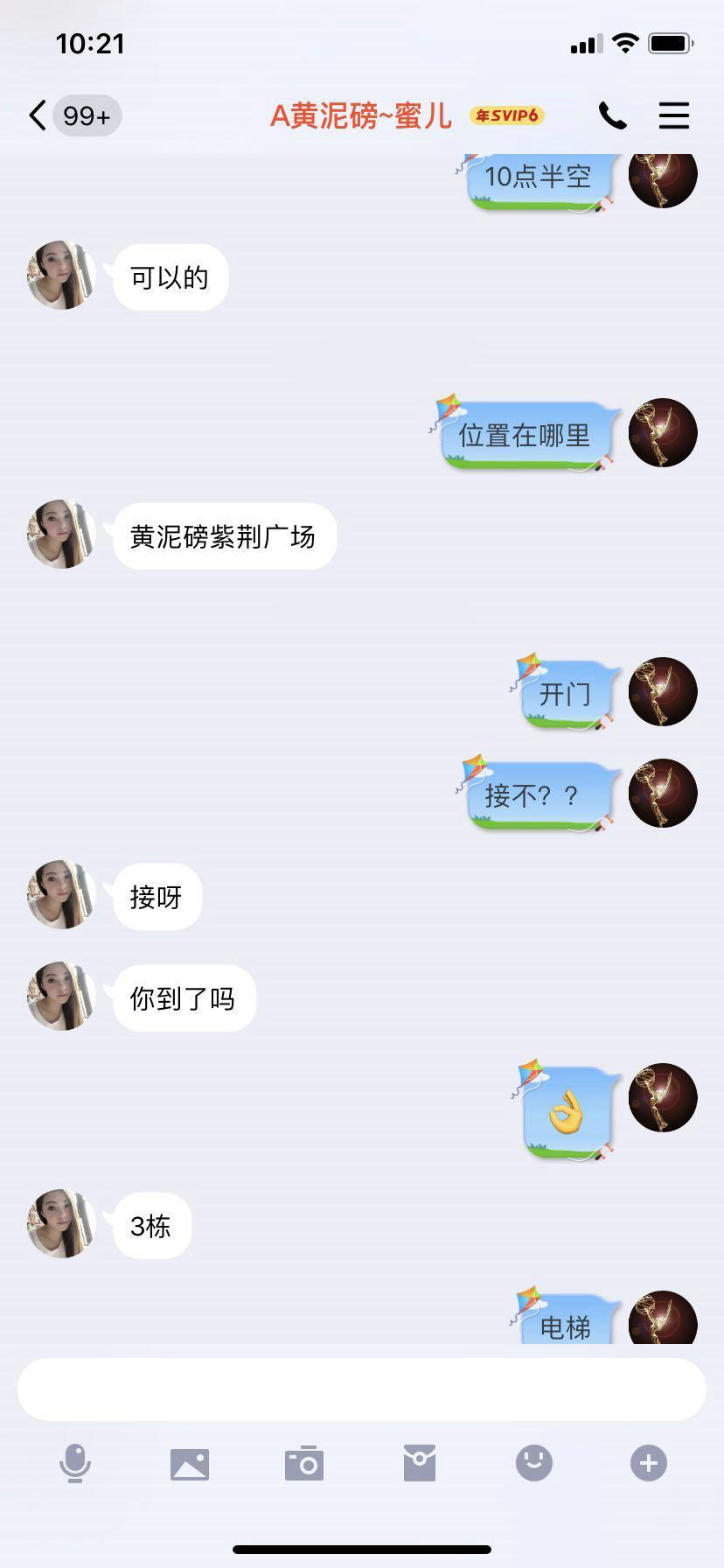Select the 黄泥磅紫荆广场 message bubble
The image size is (724, 1568).
coord(223,536)
